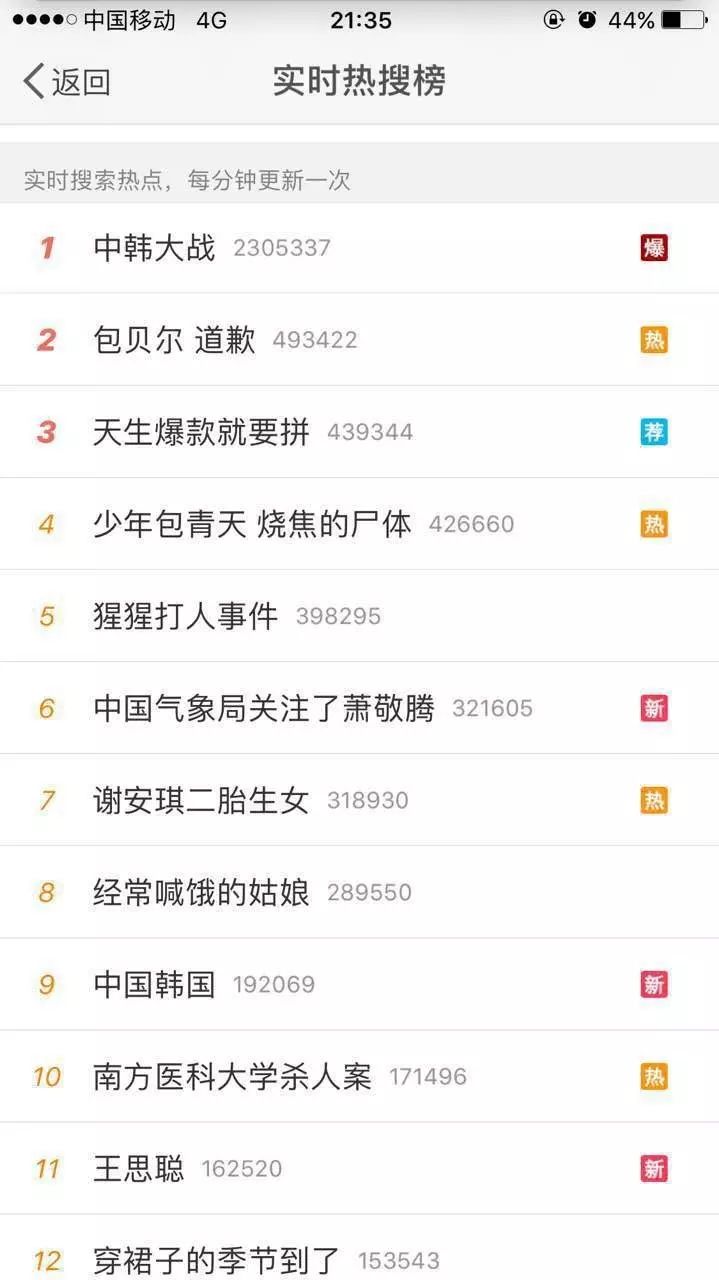Open the top trending topic 中韩大战
This screenshot has height=1280, width=719.
[x=359, y=248]
